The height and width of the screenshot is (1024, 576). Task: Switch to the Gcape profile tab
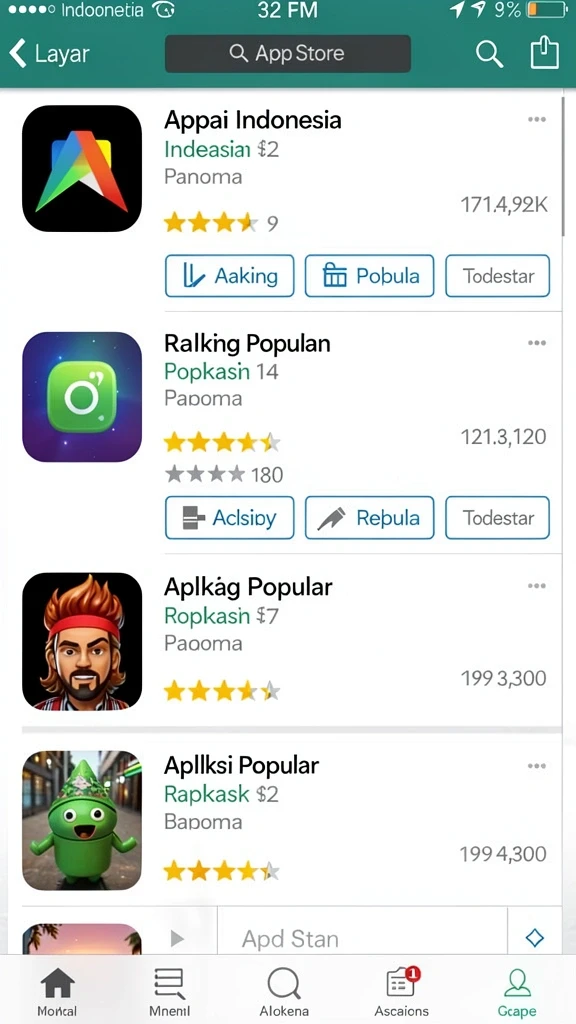click(517, 991)
